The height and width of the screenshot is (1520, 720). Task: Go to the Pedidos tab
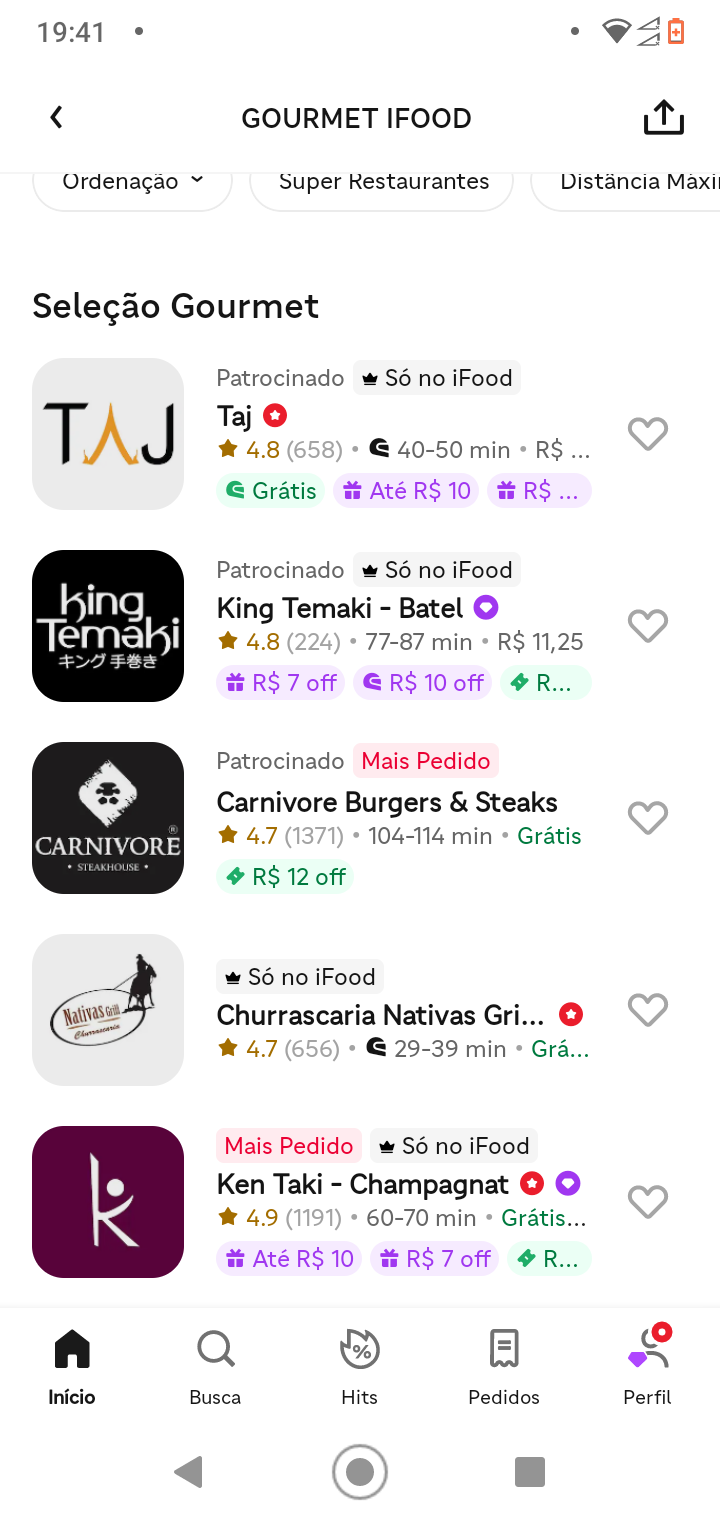(x=504, y=1367)
